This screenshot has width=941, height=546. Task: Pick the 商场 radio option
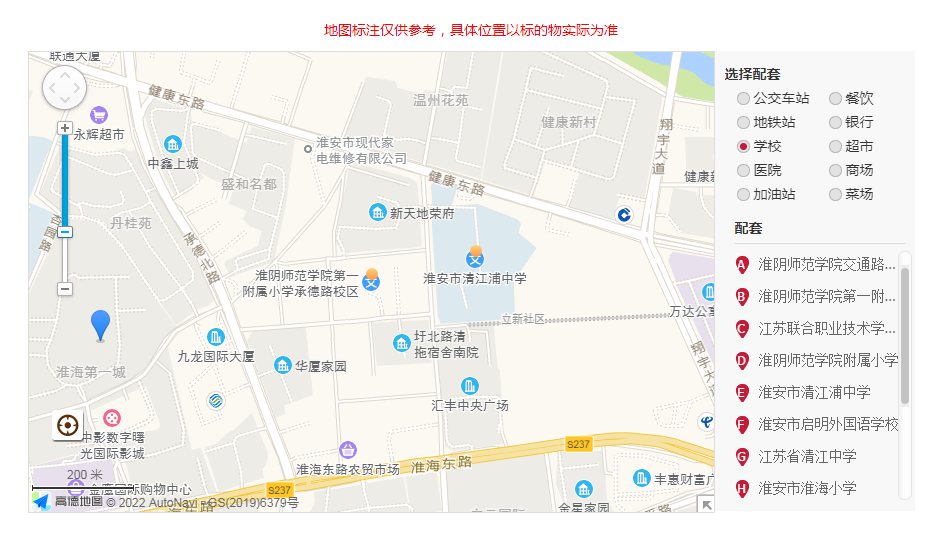[835, 170]
